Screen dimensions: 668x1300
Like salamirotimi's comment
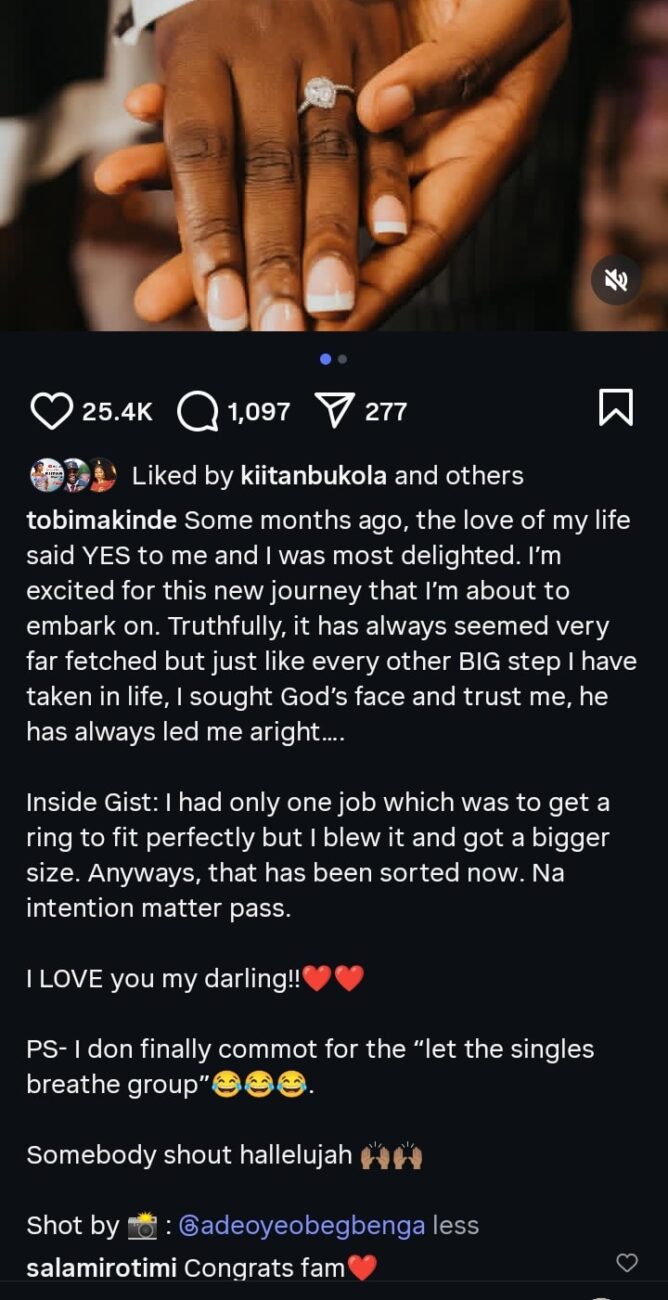click(627, 1263)
